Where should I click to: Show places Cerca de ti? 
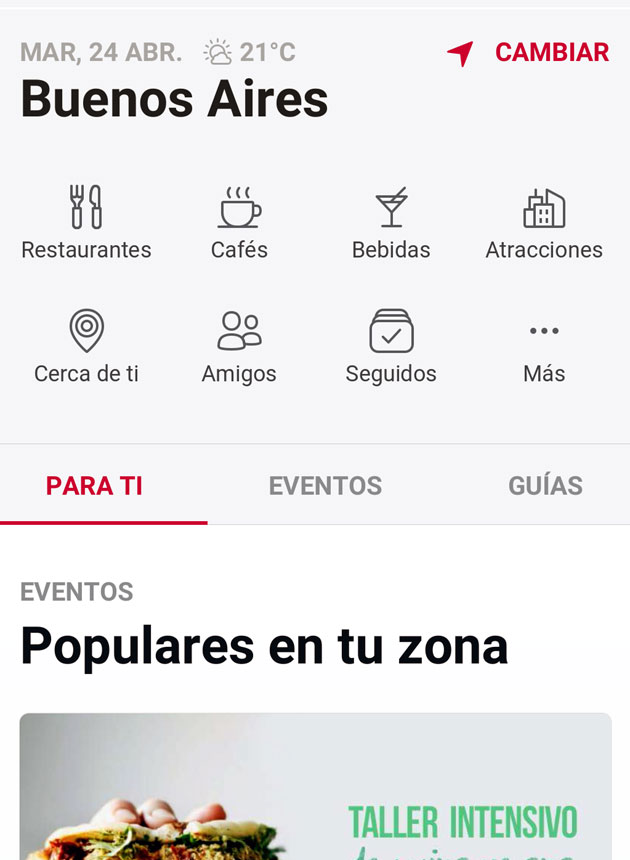coord(86,347)
